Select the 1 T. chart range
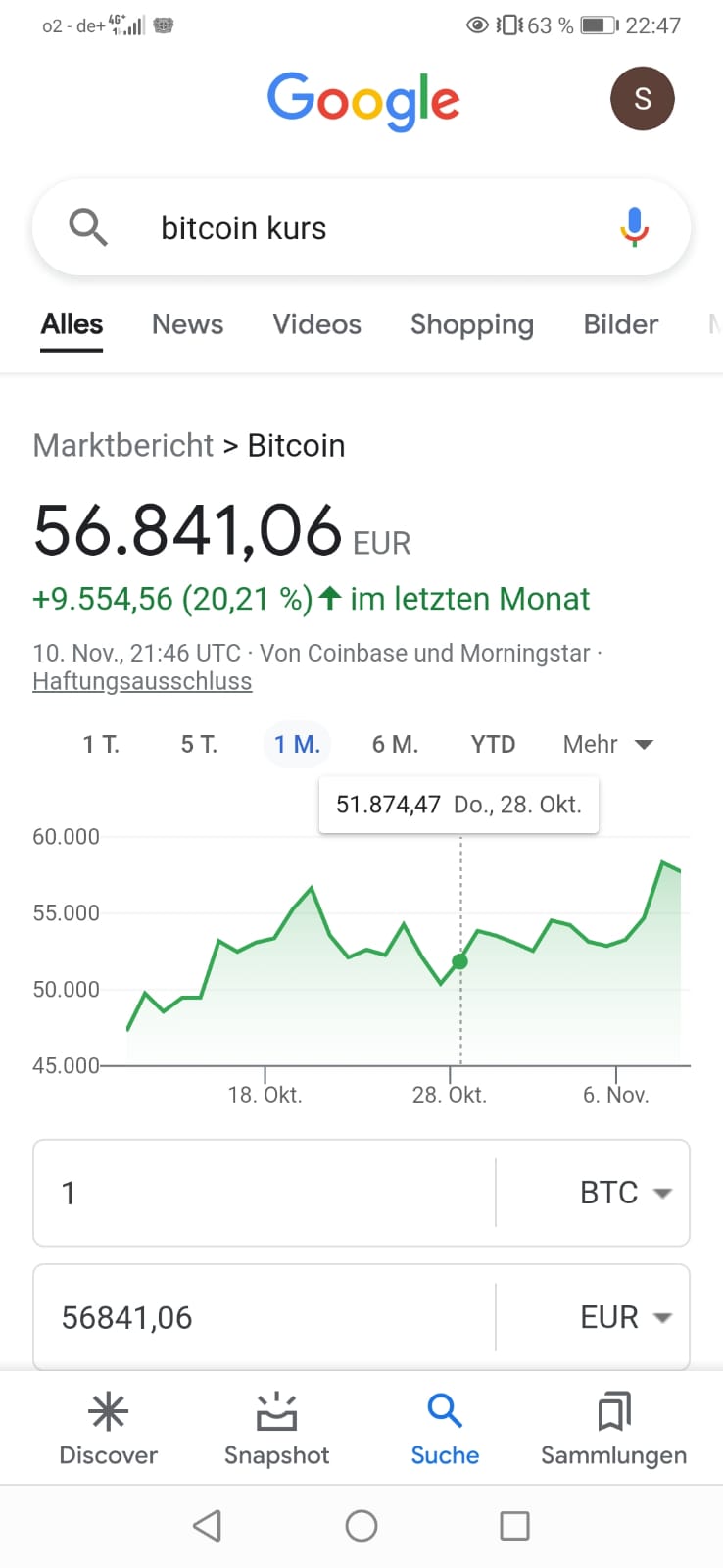The height and width of the screenshot is (1568, 723). [101, 745]
